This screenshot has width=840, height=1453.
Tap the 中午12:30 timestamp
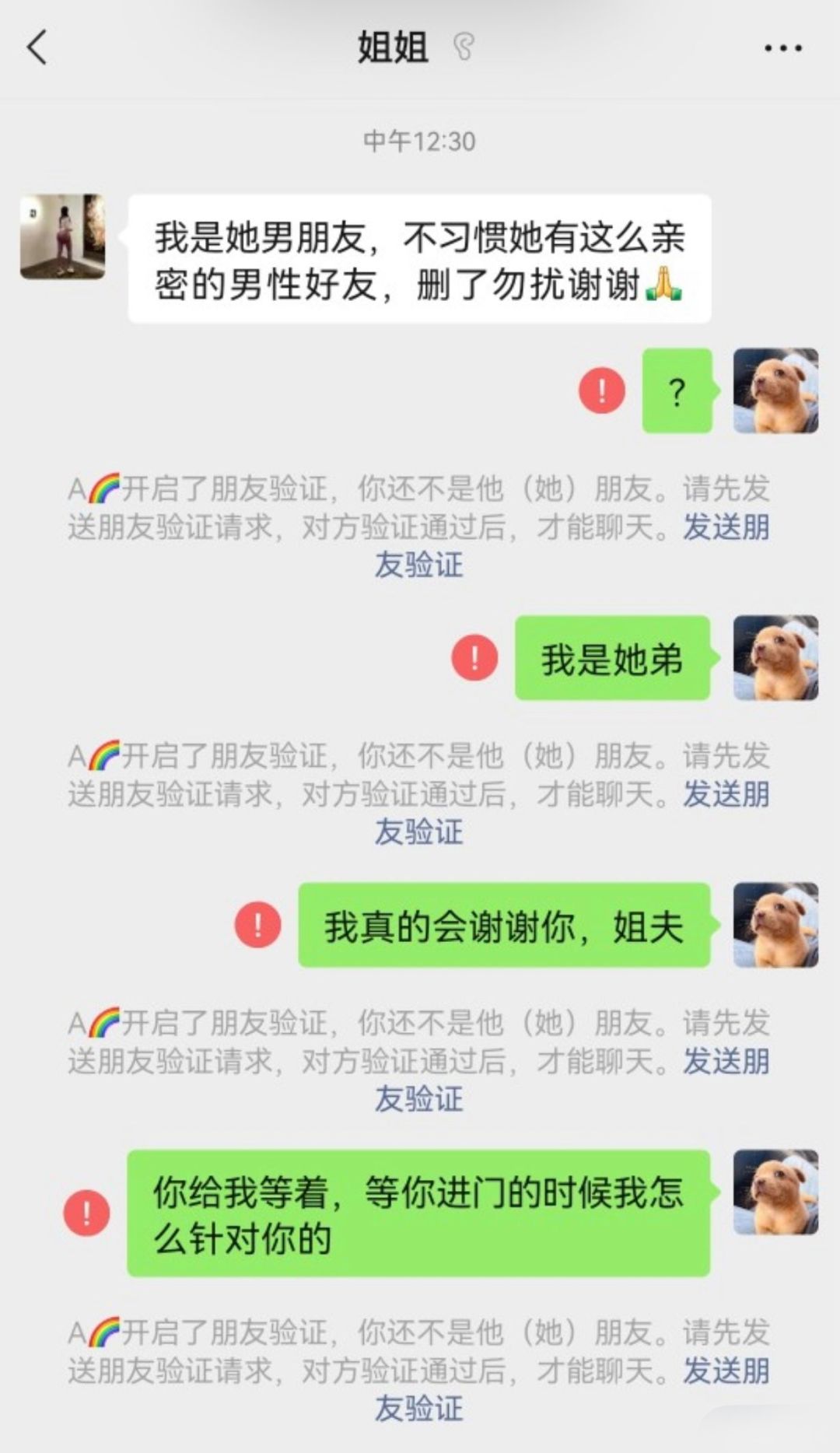pyautogui.click(x=420, y=140)
